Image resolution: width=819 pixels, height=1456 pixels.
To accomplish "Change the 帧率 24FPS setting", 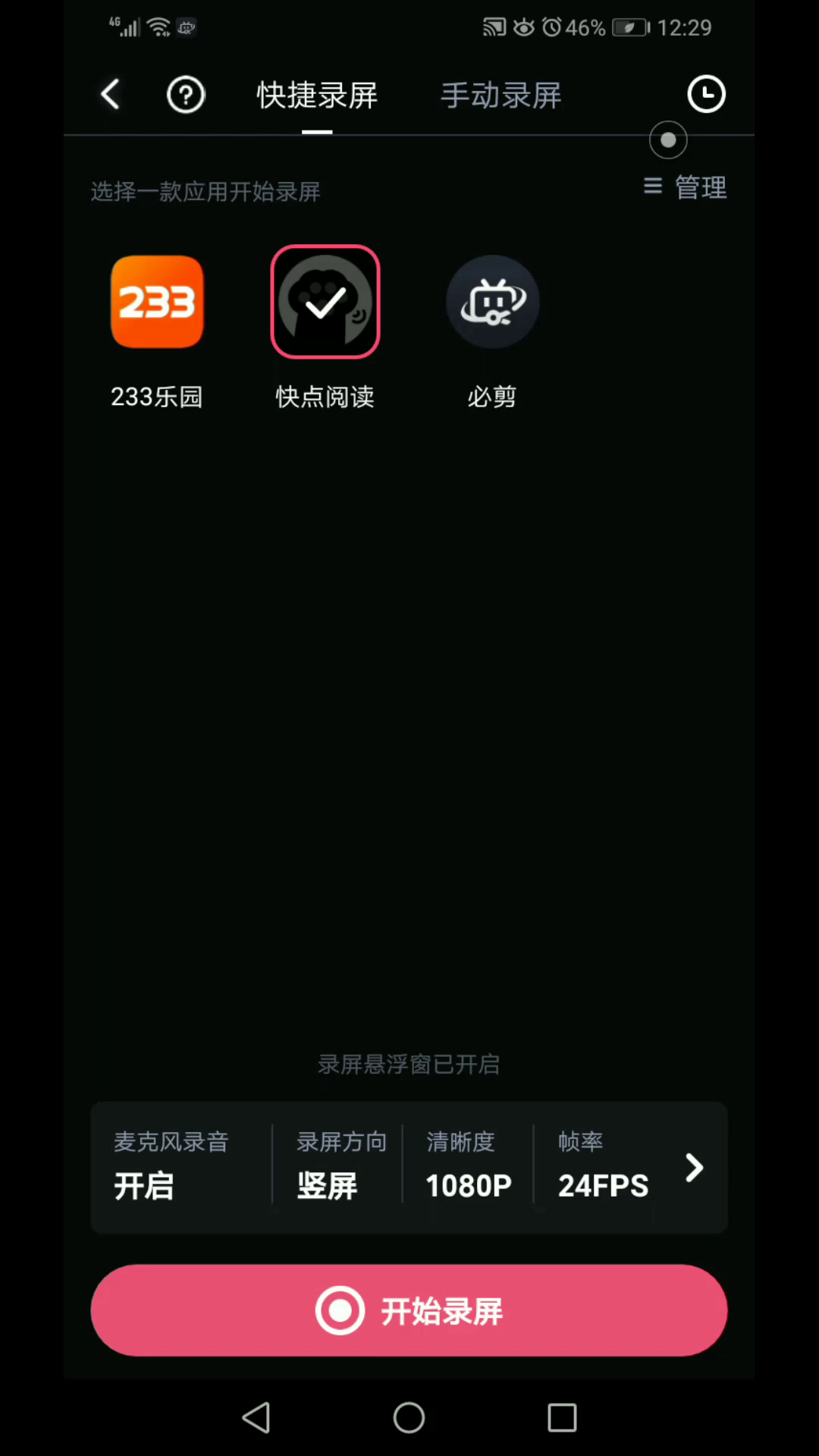I will coord(603,1166).
